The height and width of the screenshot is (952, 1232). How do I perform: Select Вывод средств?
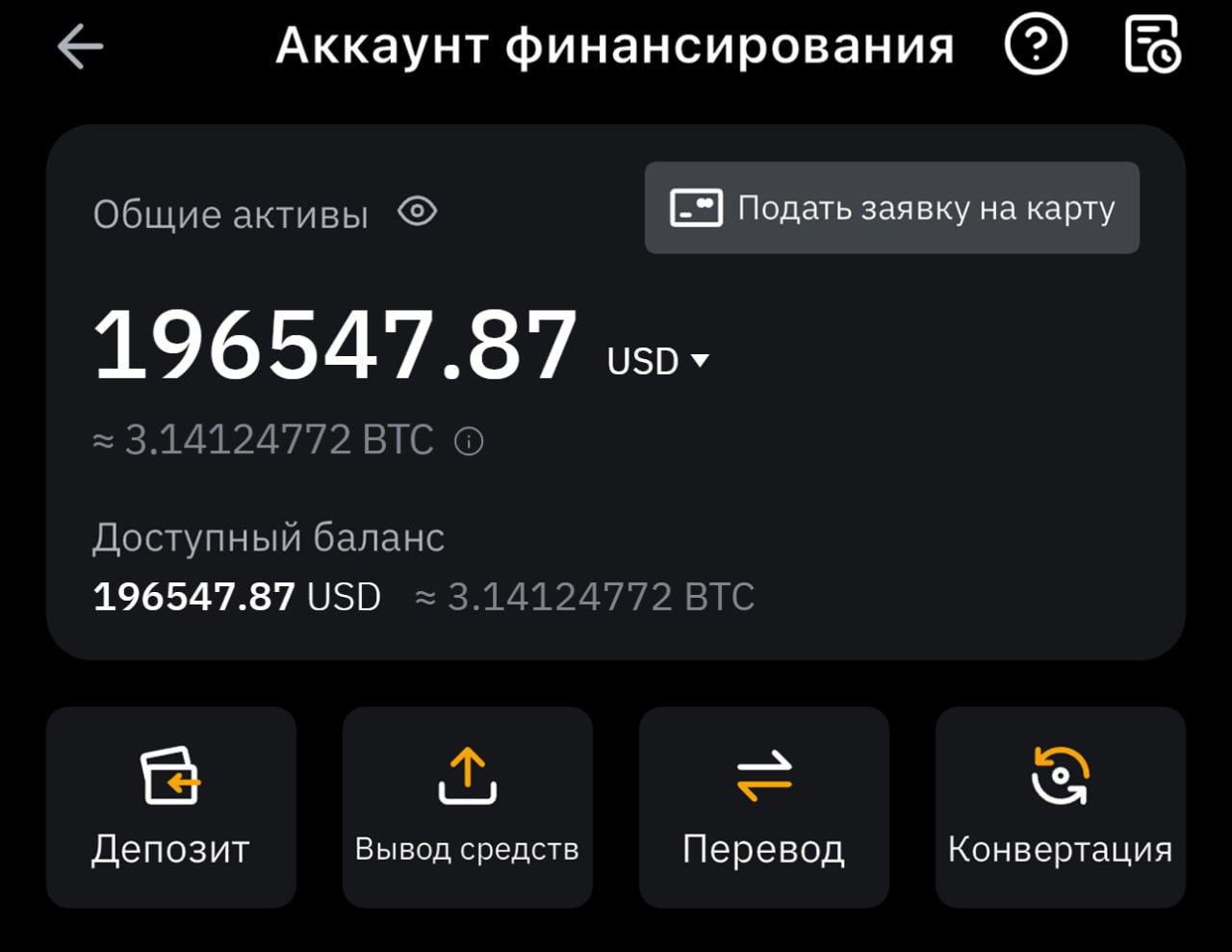pyautogui.click(x=468, y=807)
